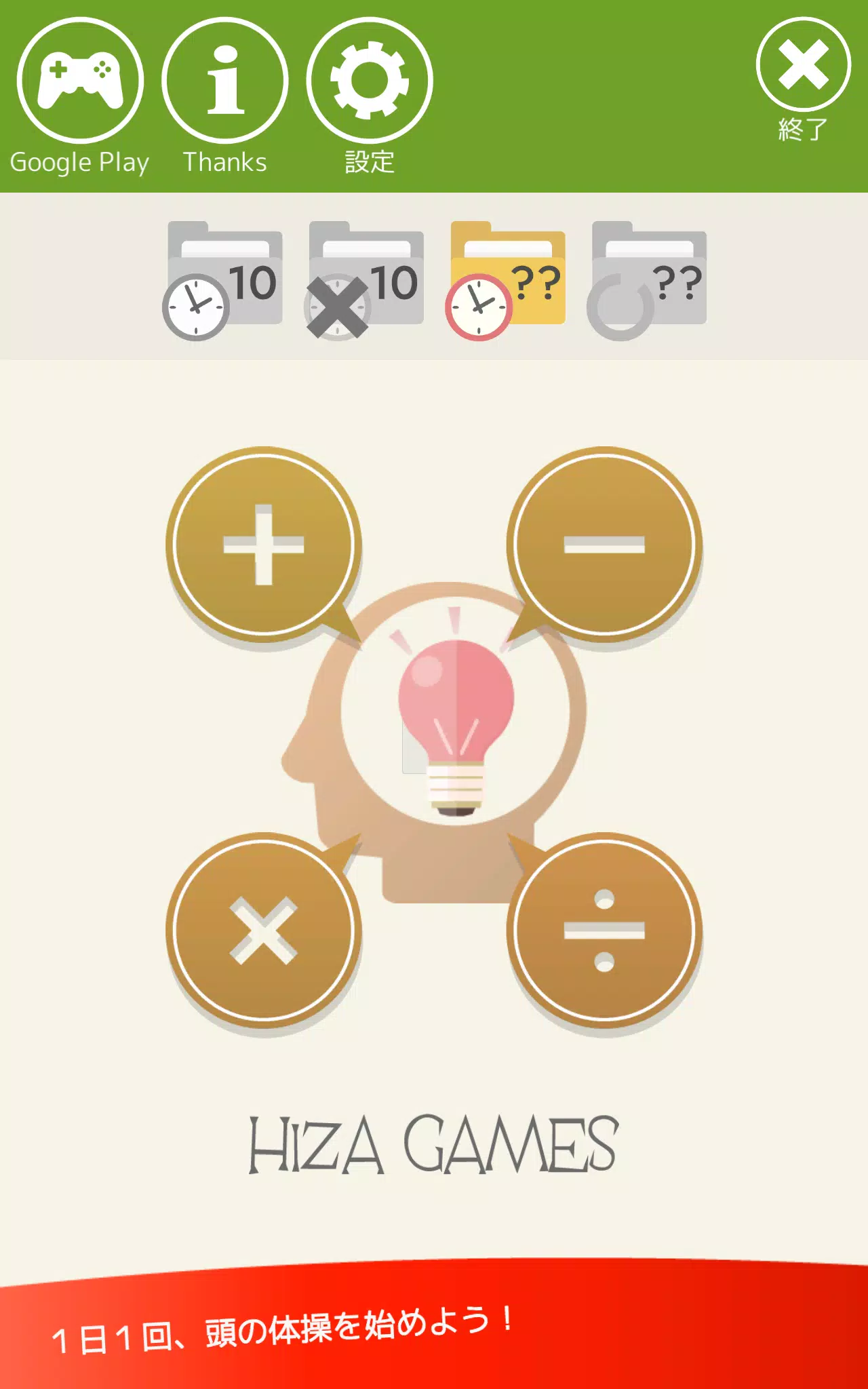Open the Thanks info screen
Screen dimensions: 868x1389
click(x=225, y=81)
